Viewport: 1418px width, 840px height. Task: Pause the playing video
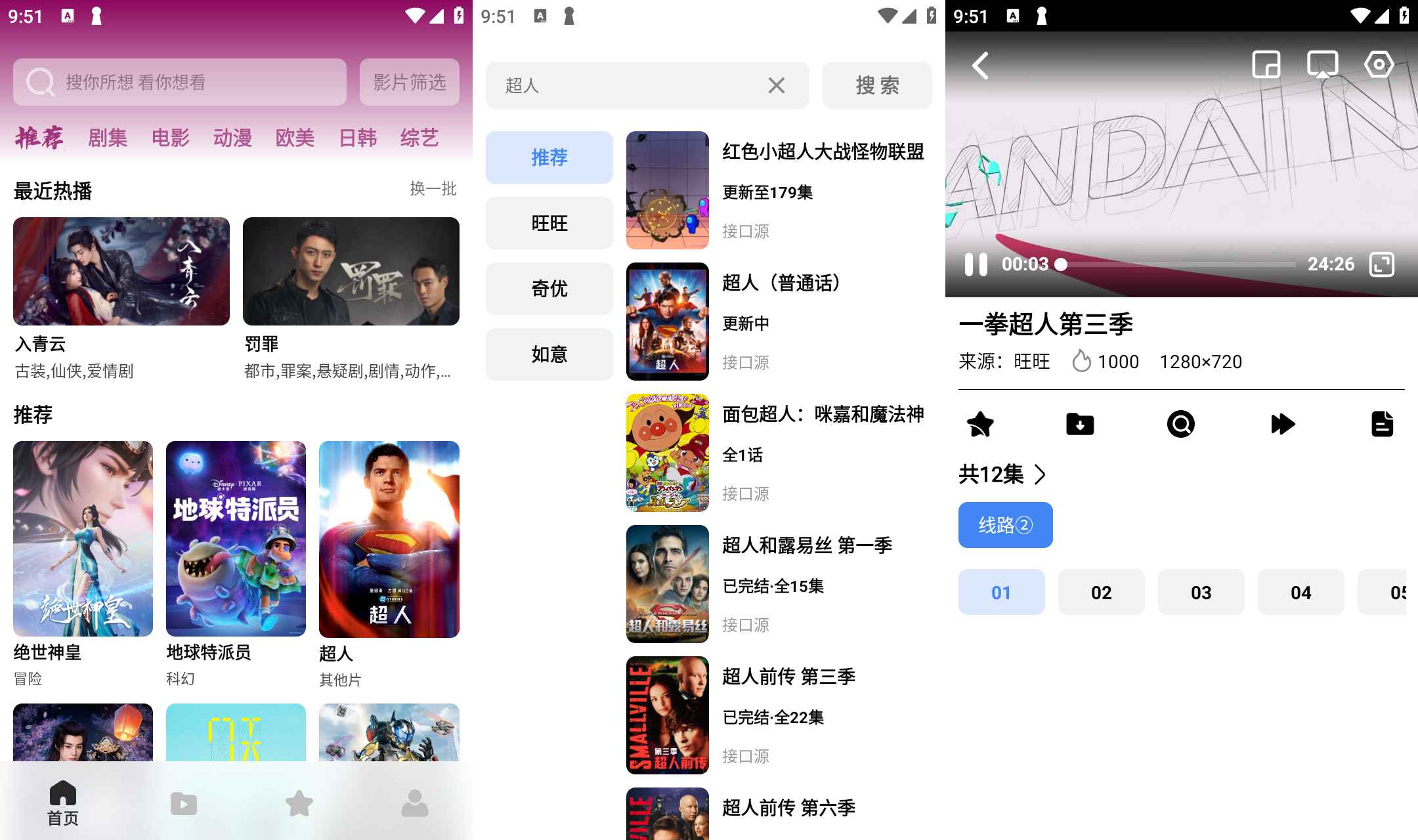pyautogui.click(x=976, y=264)
